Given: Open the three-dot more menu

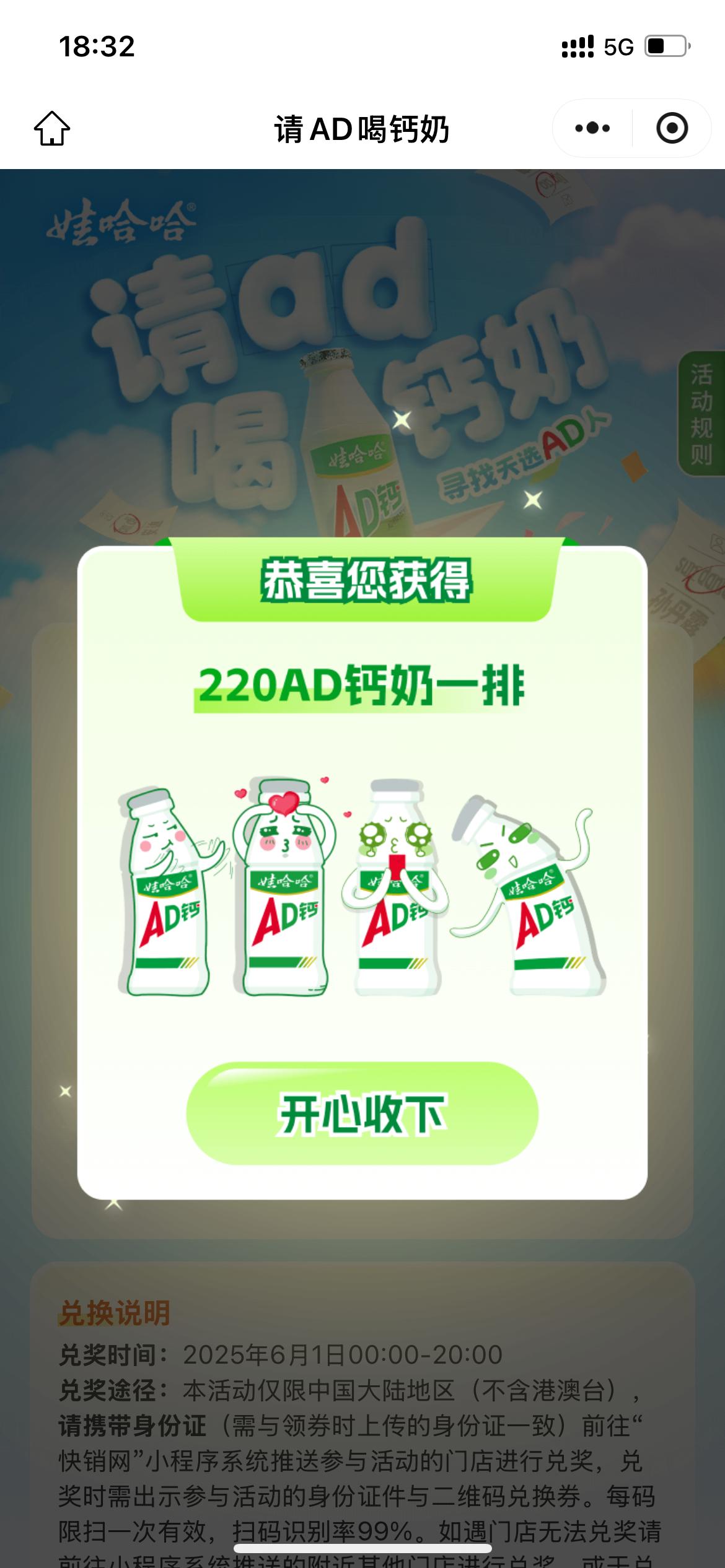Looking at the screenshot, I should pos(592,128).
